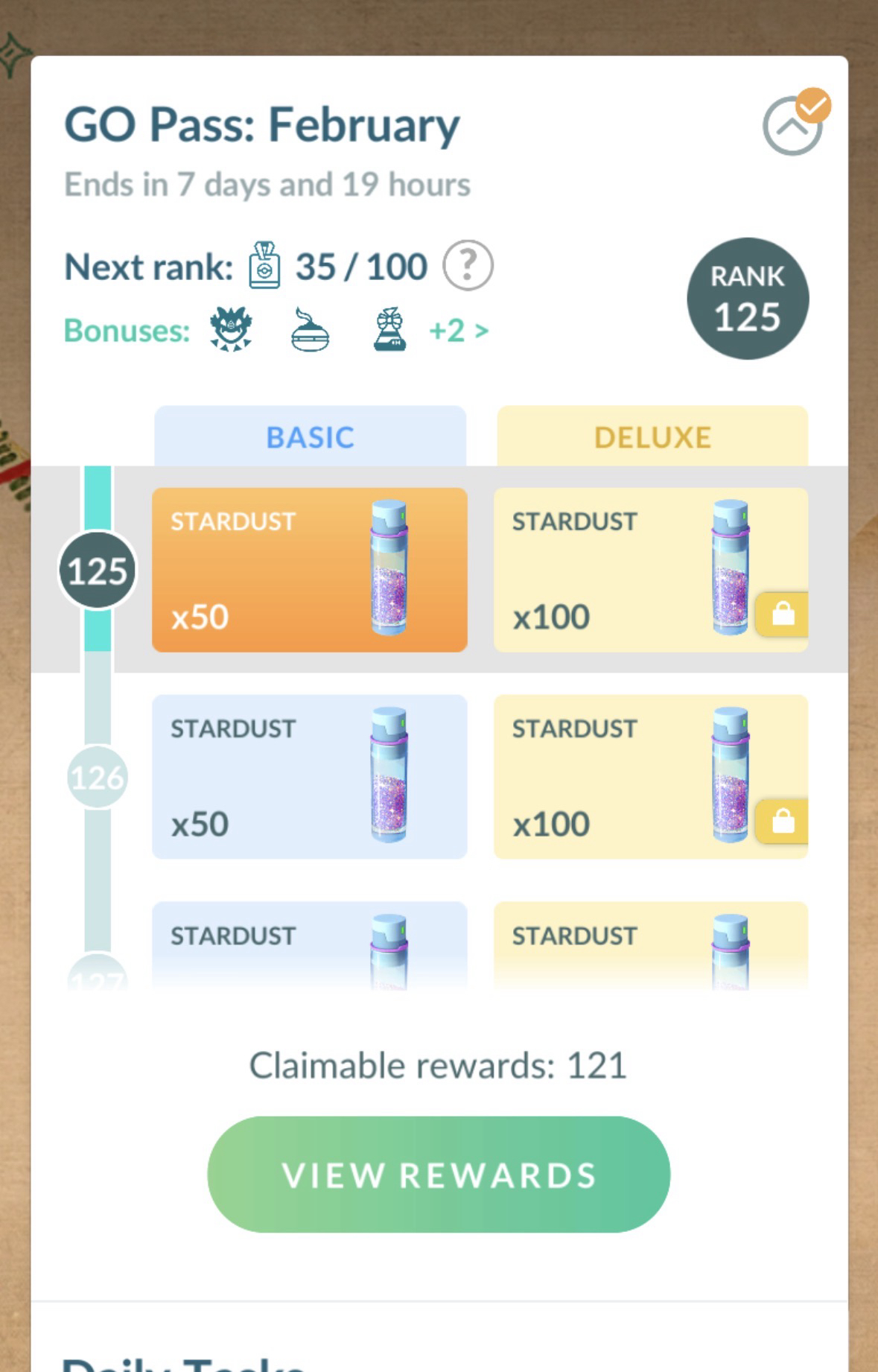Tap View Rewards button
878x1372 pixels.
click(439, 1175)
